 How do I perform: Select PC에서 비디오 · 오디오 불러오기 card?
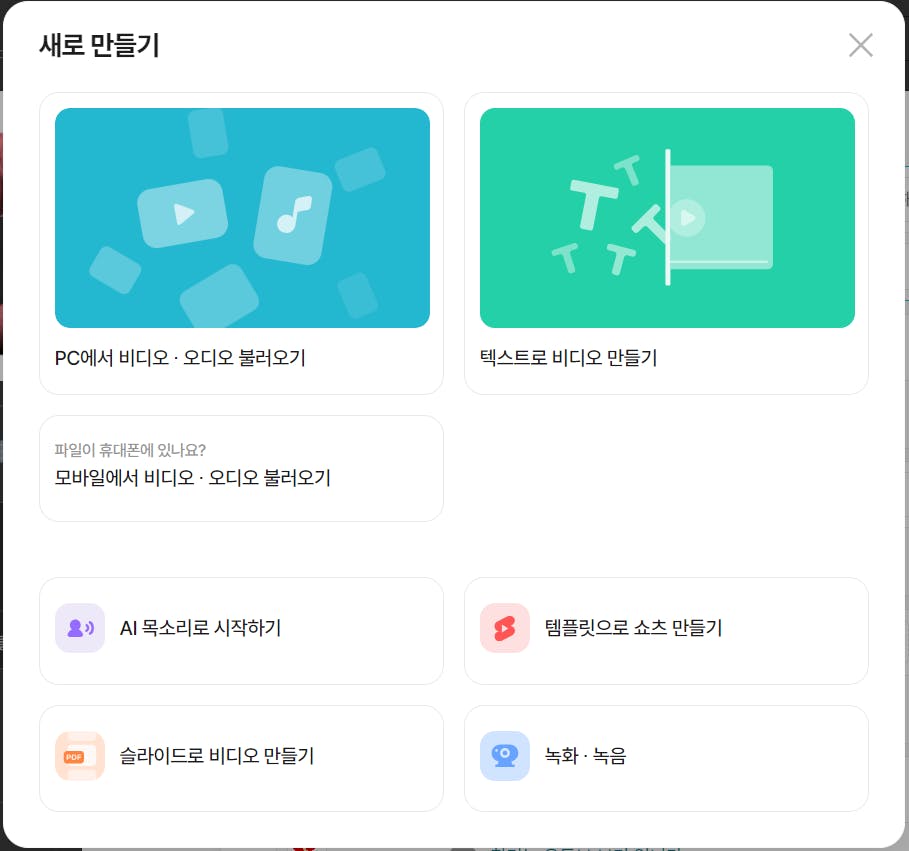coord(241,243)
